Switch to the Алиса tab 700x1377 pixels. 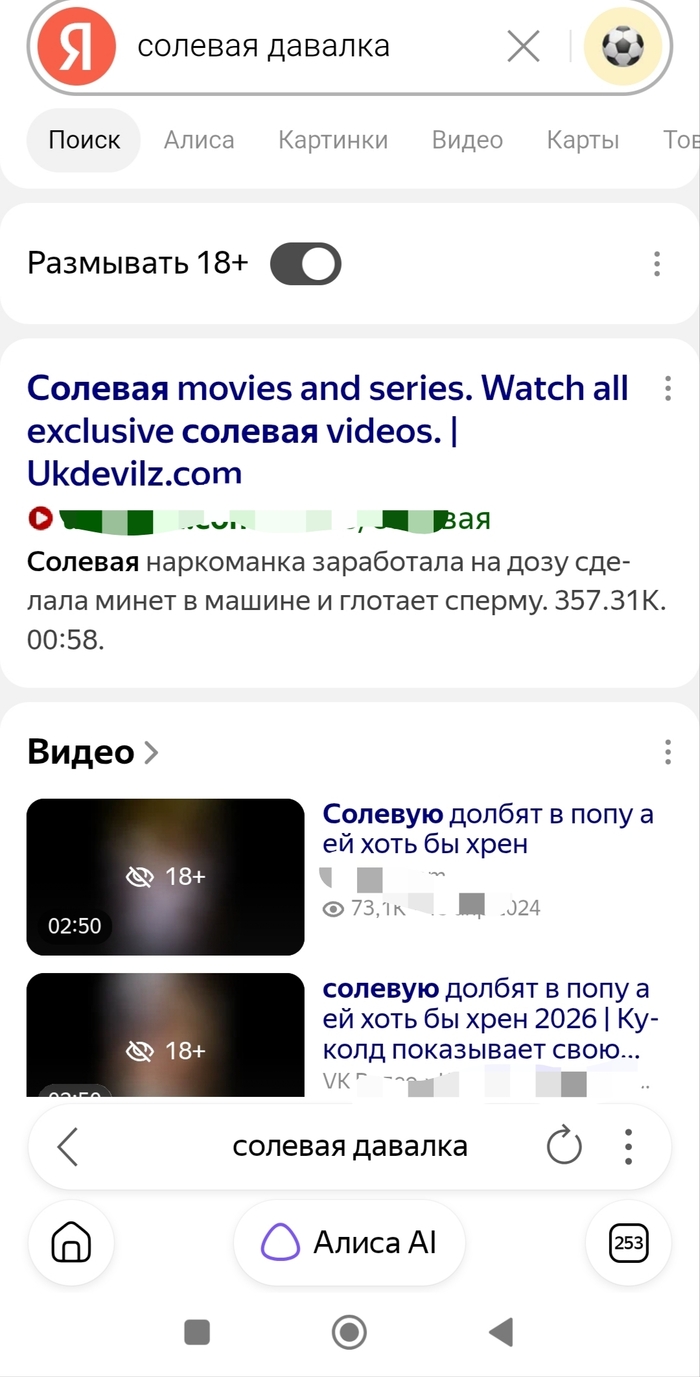[199, 140]
